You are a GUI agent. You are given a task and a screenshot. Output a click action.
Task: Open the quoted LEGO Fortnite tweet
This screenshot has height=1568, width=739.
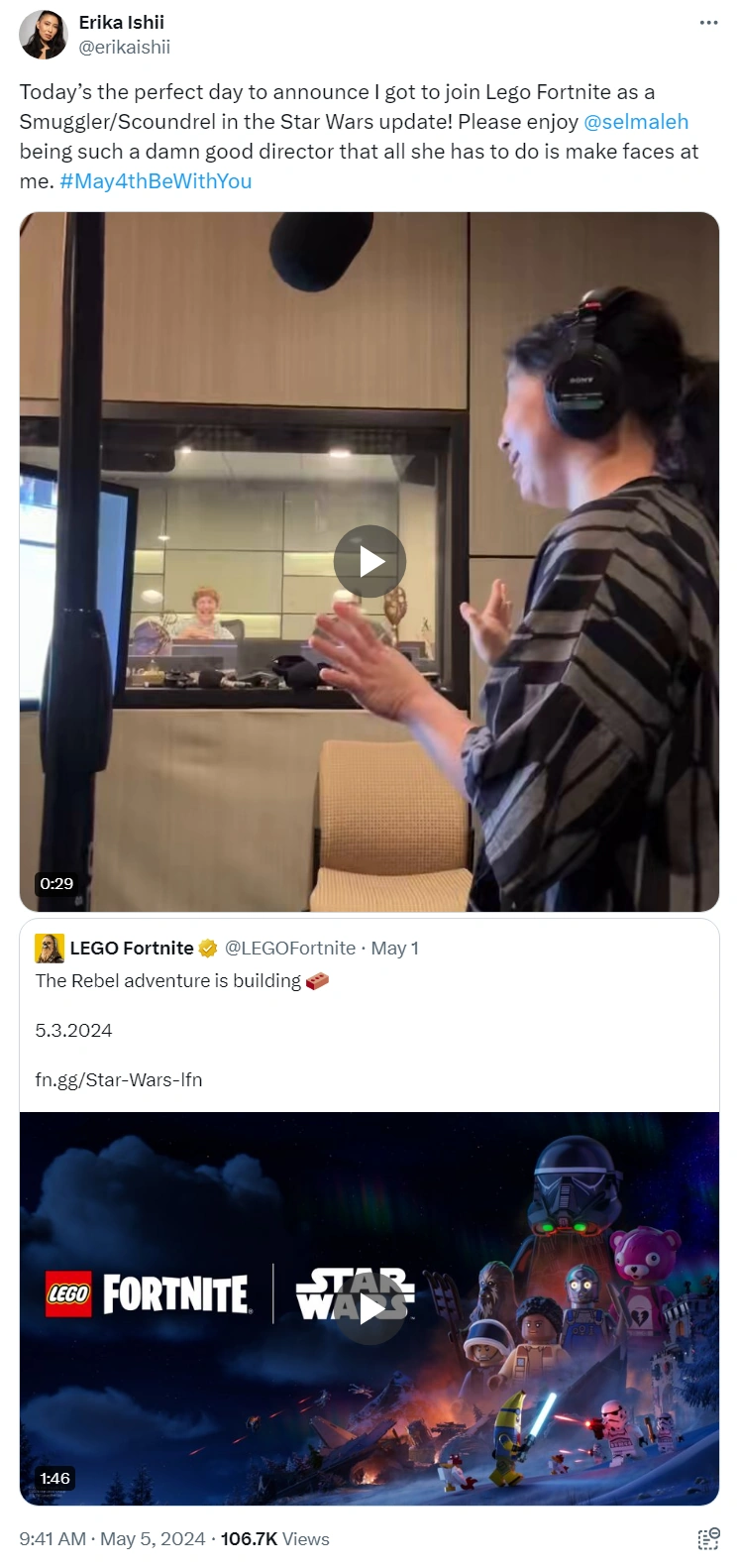click(x=369, y=1014)
